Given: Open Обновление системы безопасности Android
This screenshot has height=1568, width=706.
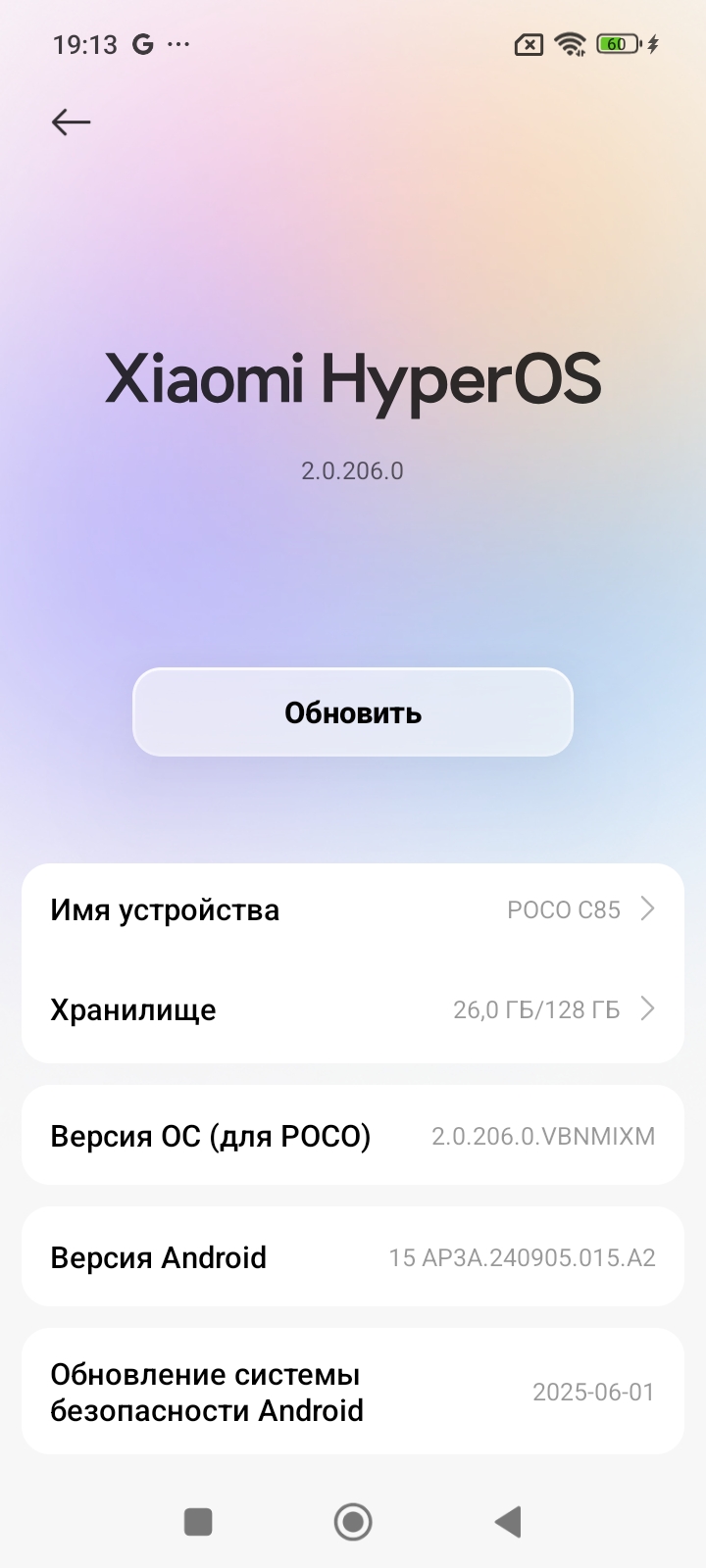Looking at the screenshot, I should 353,1392.
